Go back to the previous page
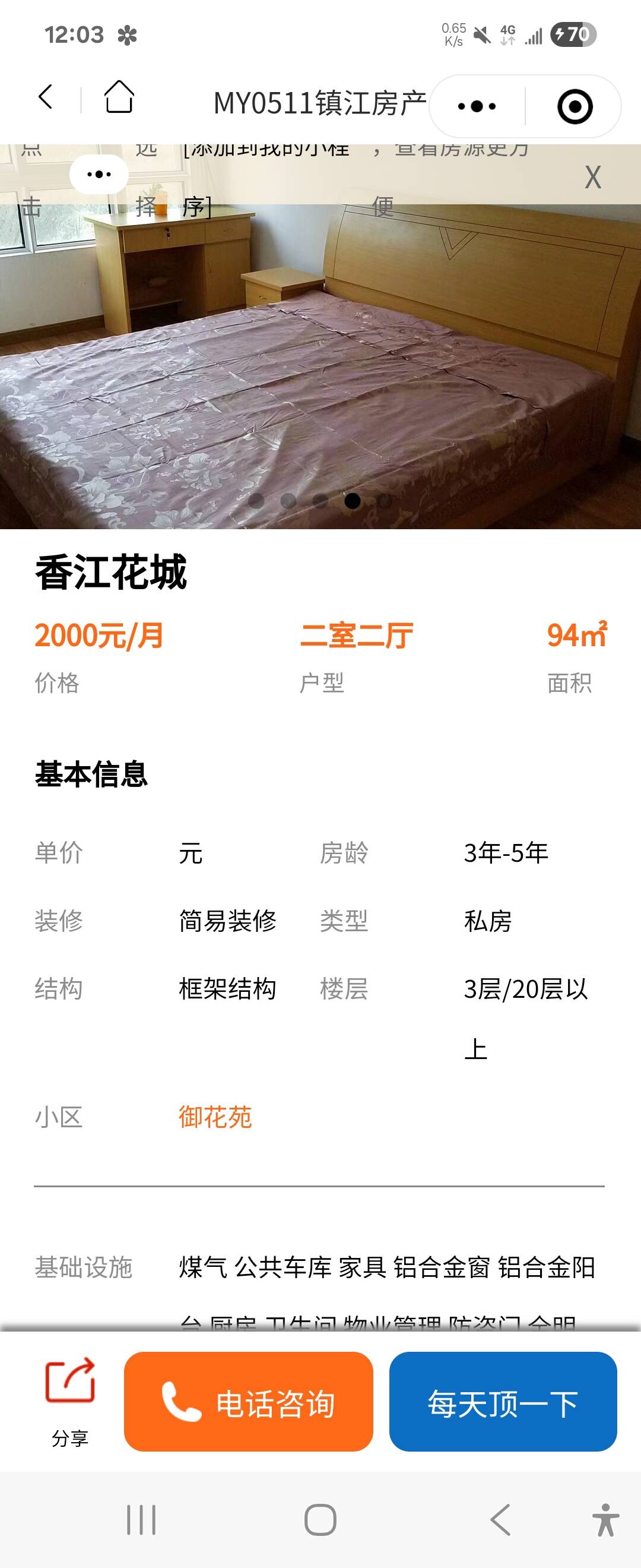641x1568 pixels. pos(46,97)
